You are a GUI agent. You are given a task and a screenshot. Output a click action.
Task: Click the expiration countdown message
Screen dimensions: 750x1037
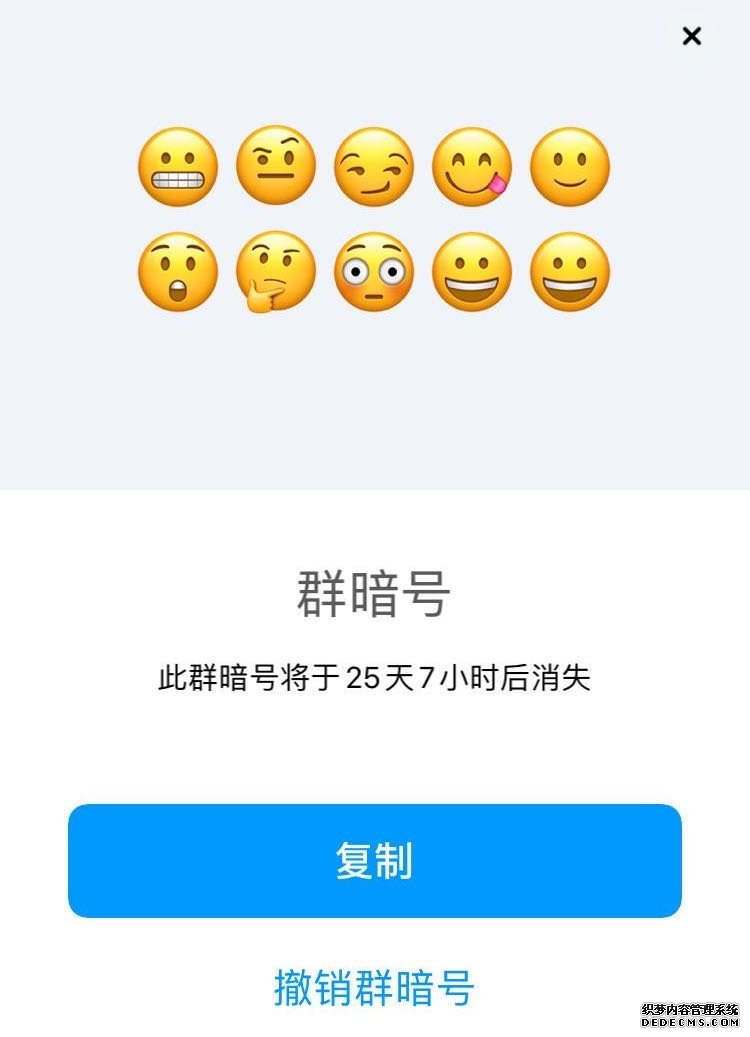point(374,672)
